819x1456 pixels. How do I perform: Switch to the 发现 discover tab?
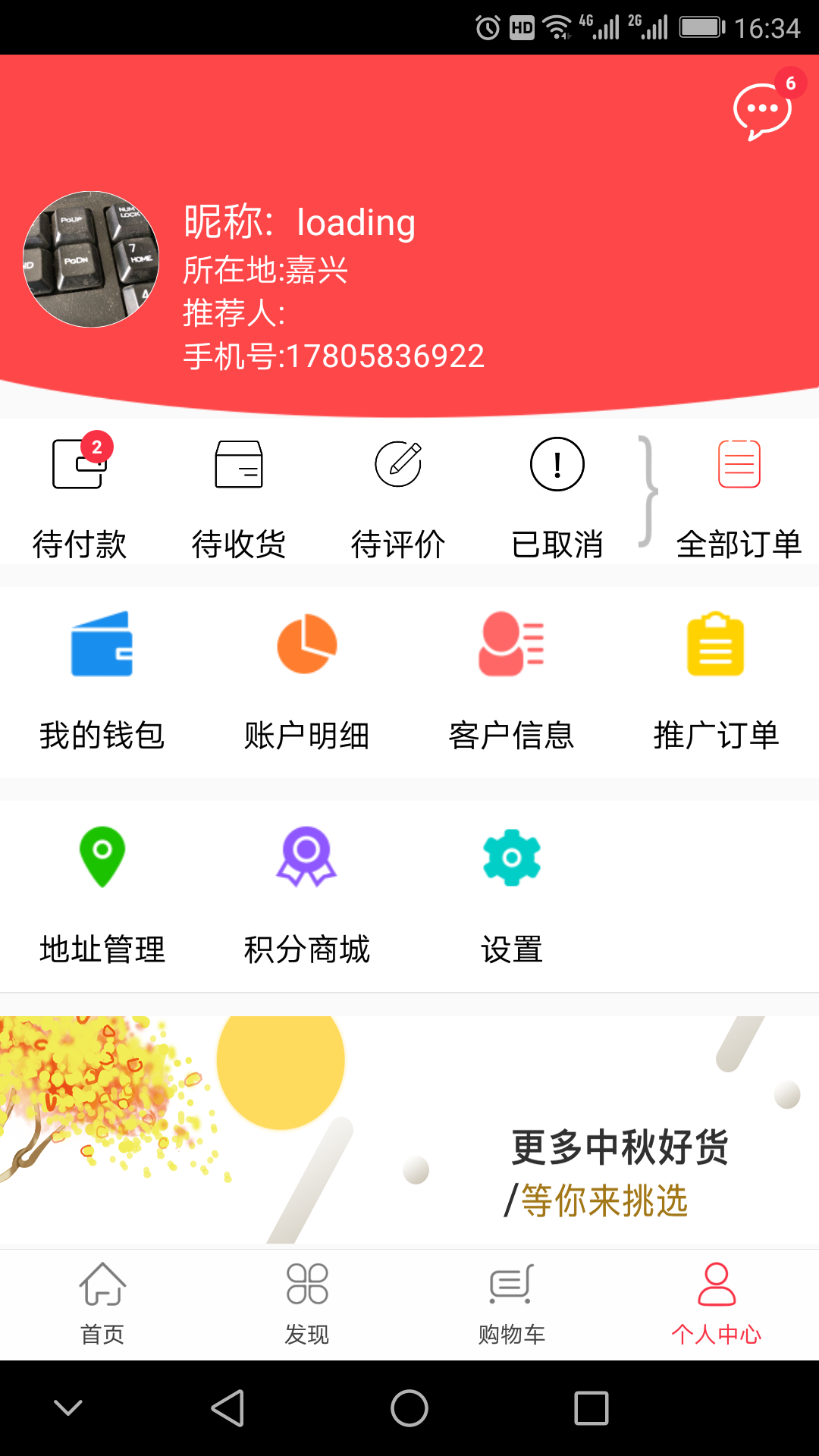pos(307,1304)
